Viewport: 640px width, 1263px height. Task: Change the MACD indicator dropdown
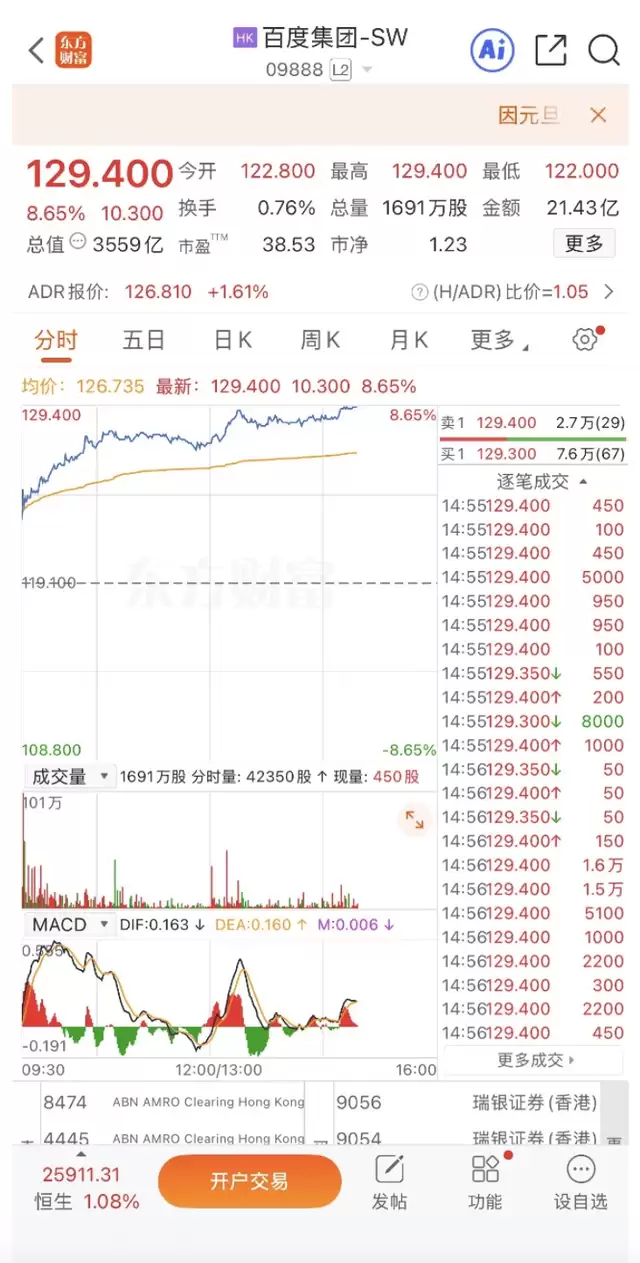tap(69, 925)
